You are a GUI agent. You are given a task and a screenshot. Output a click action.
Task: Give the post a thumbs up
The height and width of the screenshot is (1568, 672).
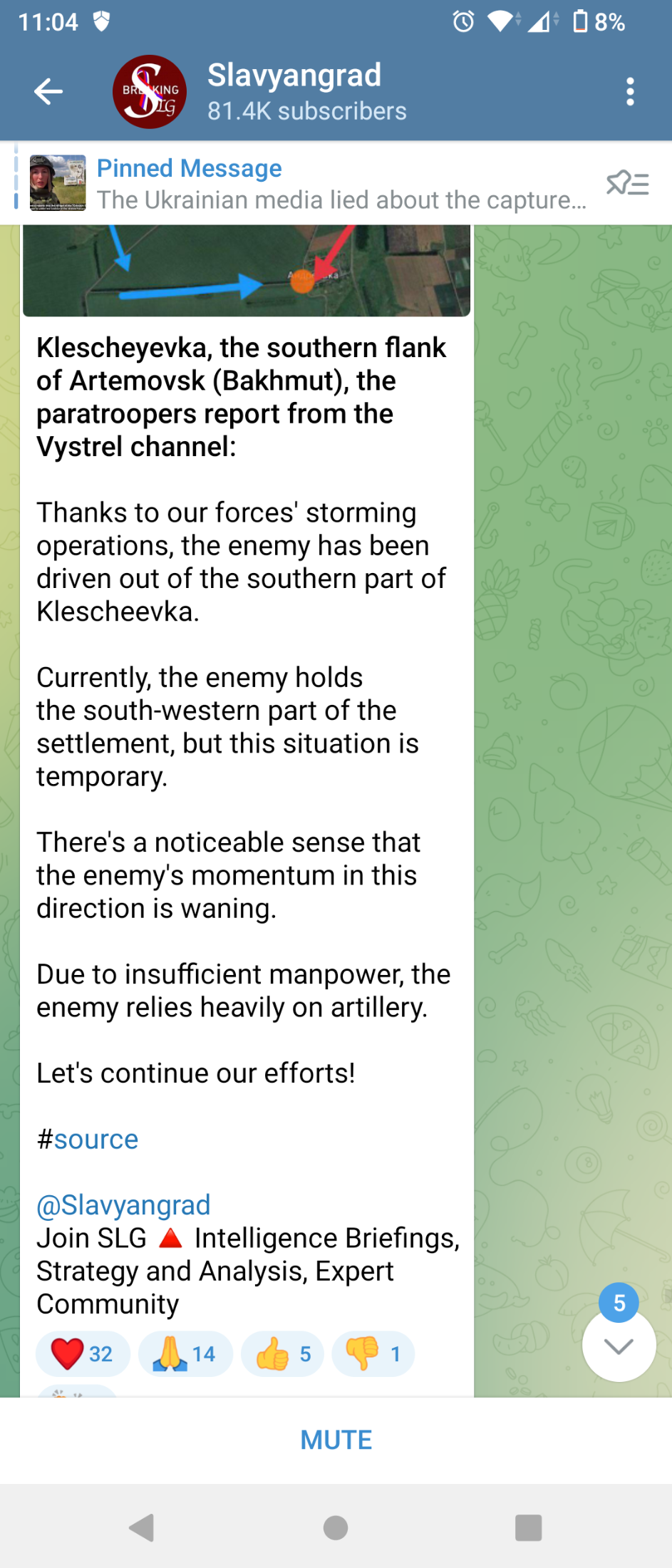284,1353
